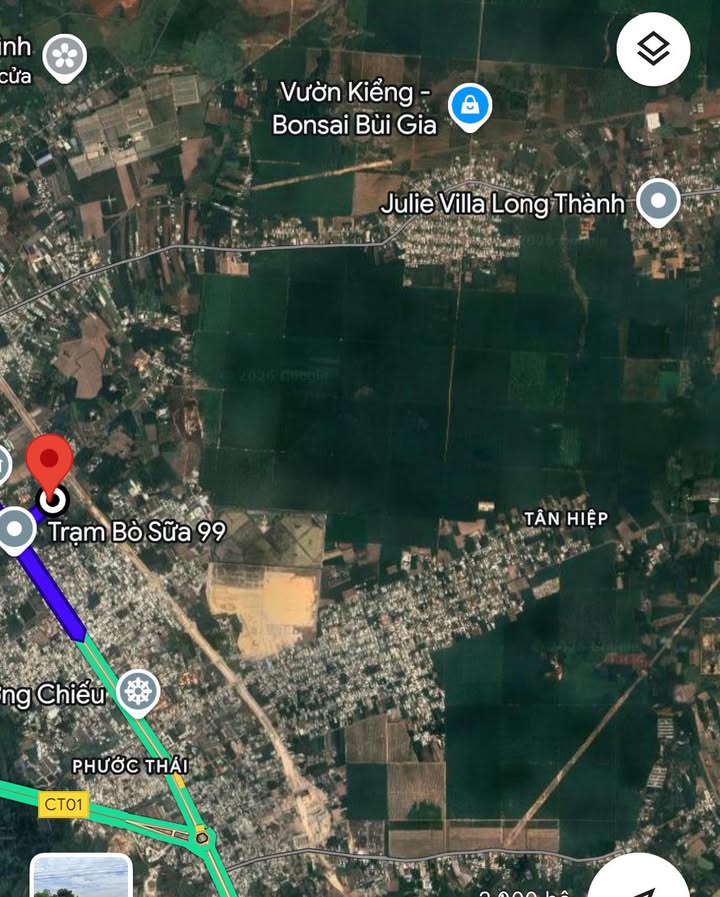Open the temple marker labelled ending in Chiếu

click(138, 692)
